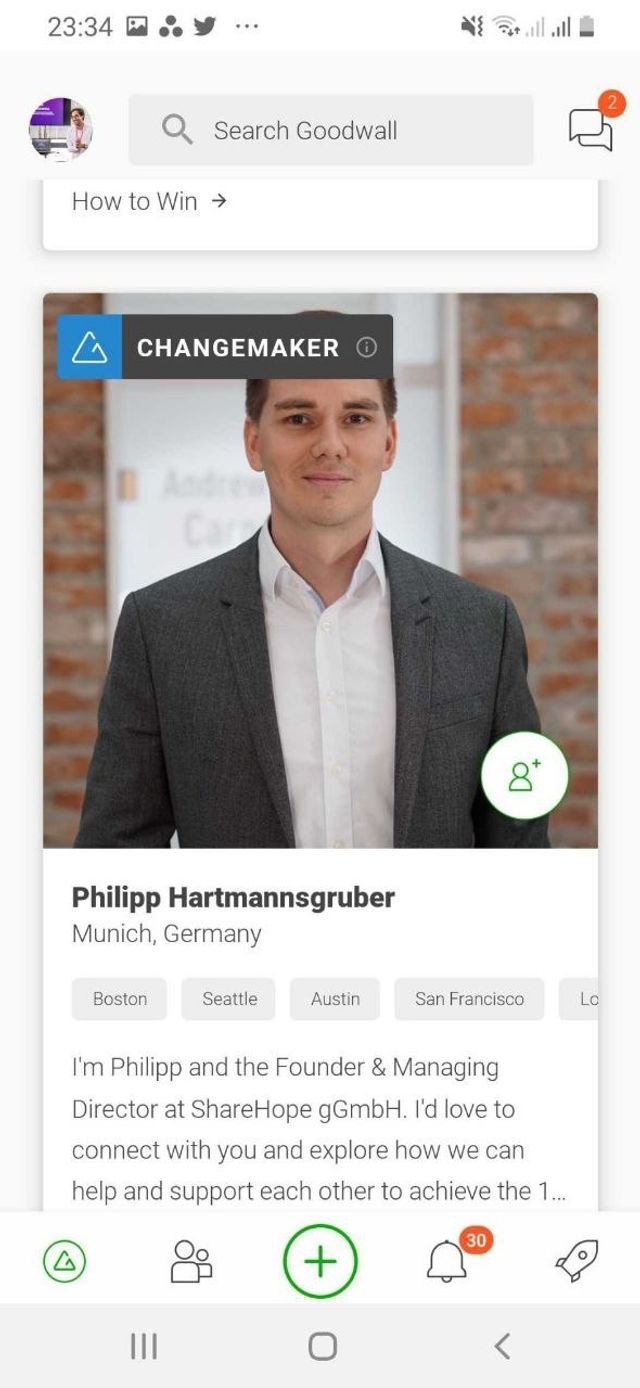Switch to the home feed tab
Image resolution: width=640 pixels, height=1388 pixels.
point(64,1262)
